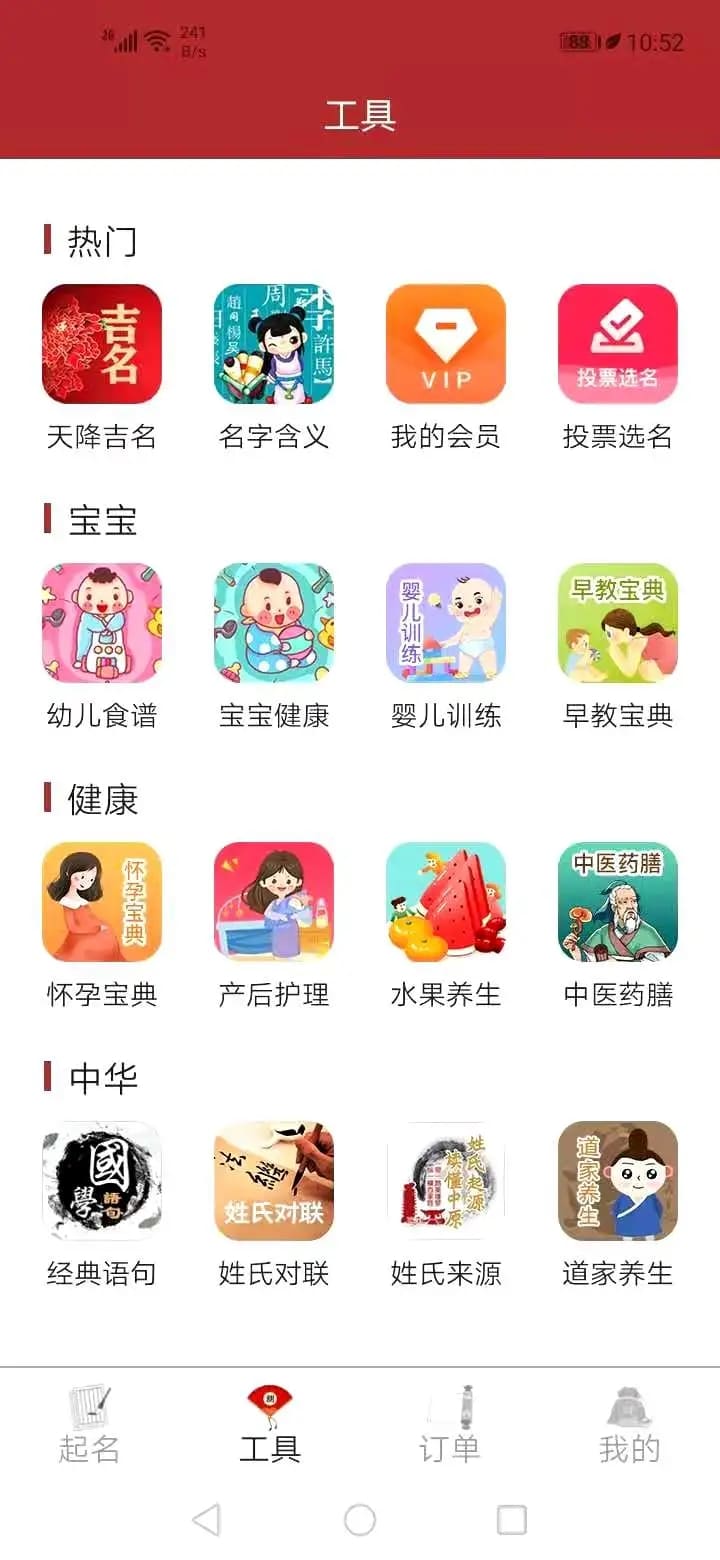
Task: Open the 水果养生 fruit wellness tool
Action: tap(445, 901)
